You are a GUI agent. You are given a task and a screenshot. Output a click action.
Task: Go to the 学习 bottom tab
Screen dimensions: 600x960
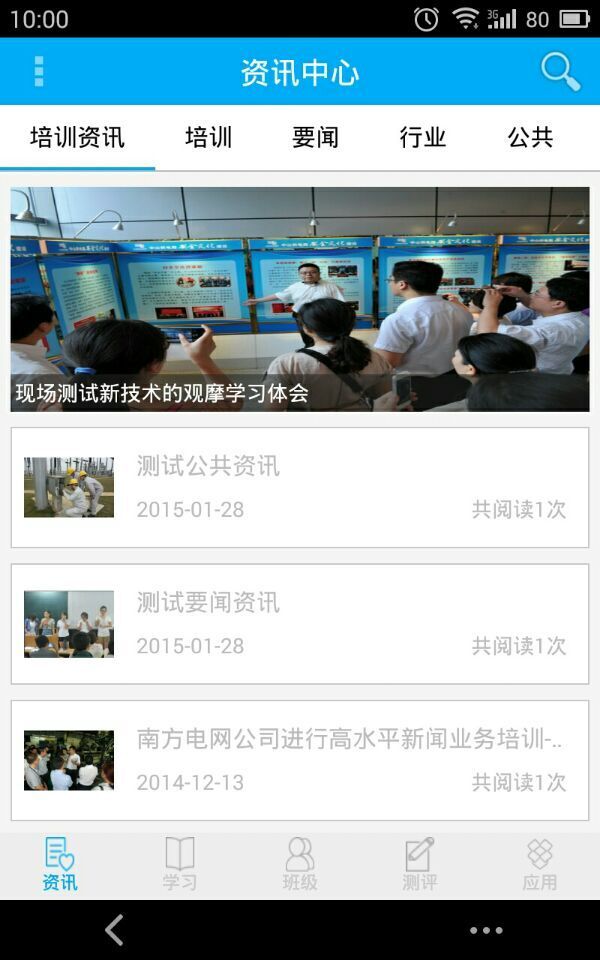coord(180,865)
